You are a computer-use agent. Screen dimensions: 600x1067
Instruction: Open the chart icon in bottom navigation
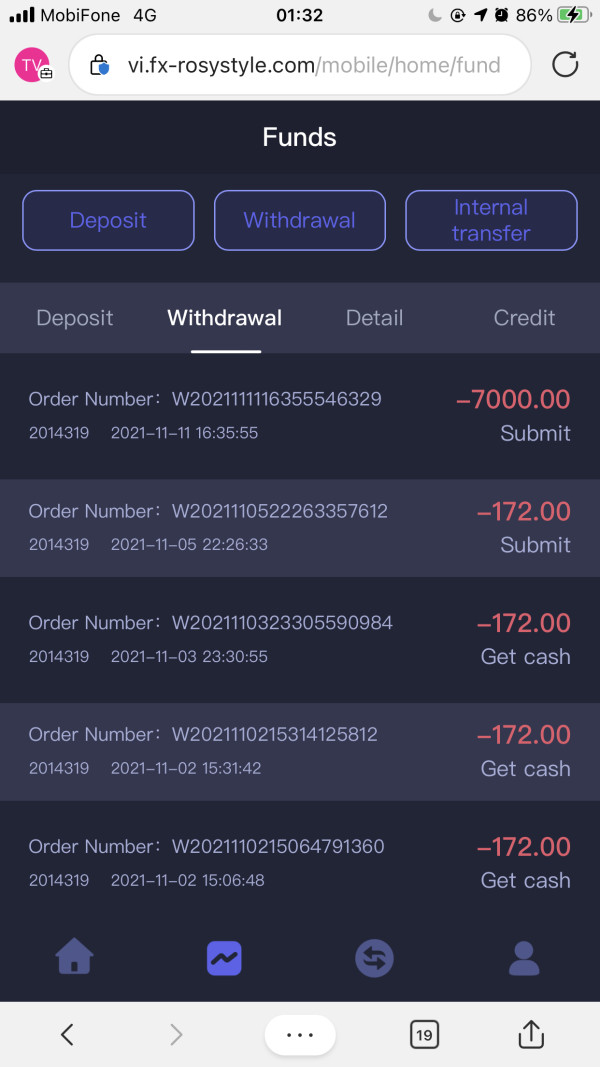point(224,958)
